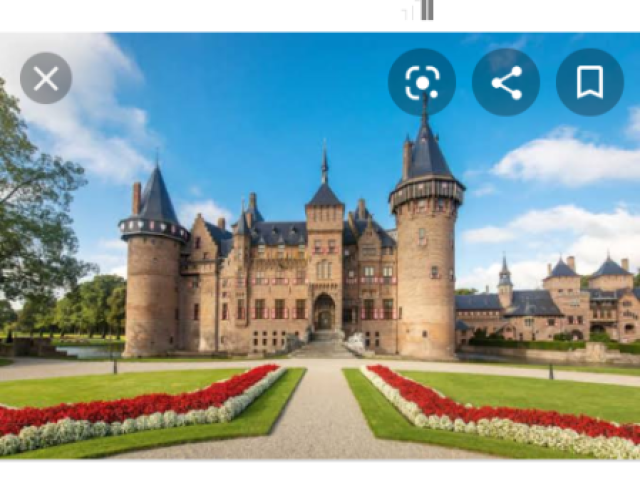Search this image with Lens
The height and width of the screenshot is (480, 640).
coord(422,82)
